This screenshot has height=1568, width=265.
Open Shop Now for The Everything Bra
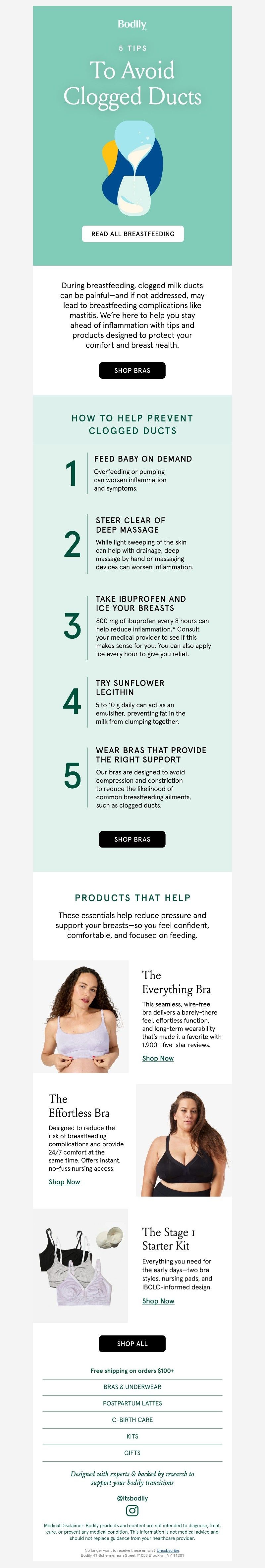point(158,1058)
